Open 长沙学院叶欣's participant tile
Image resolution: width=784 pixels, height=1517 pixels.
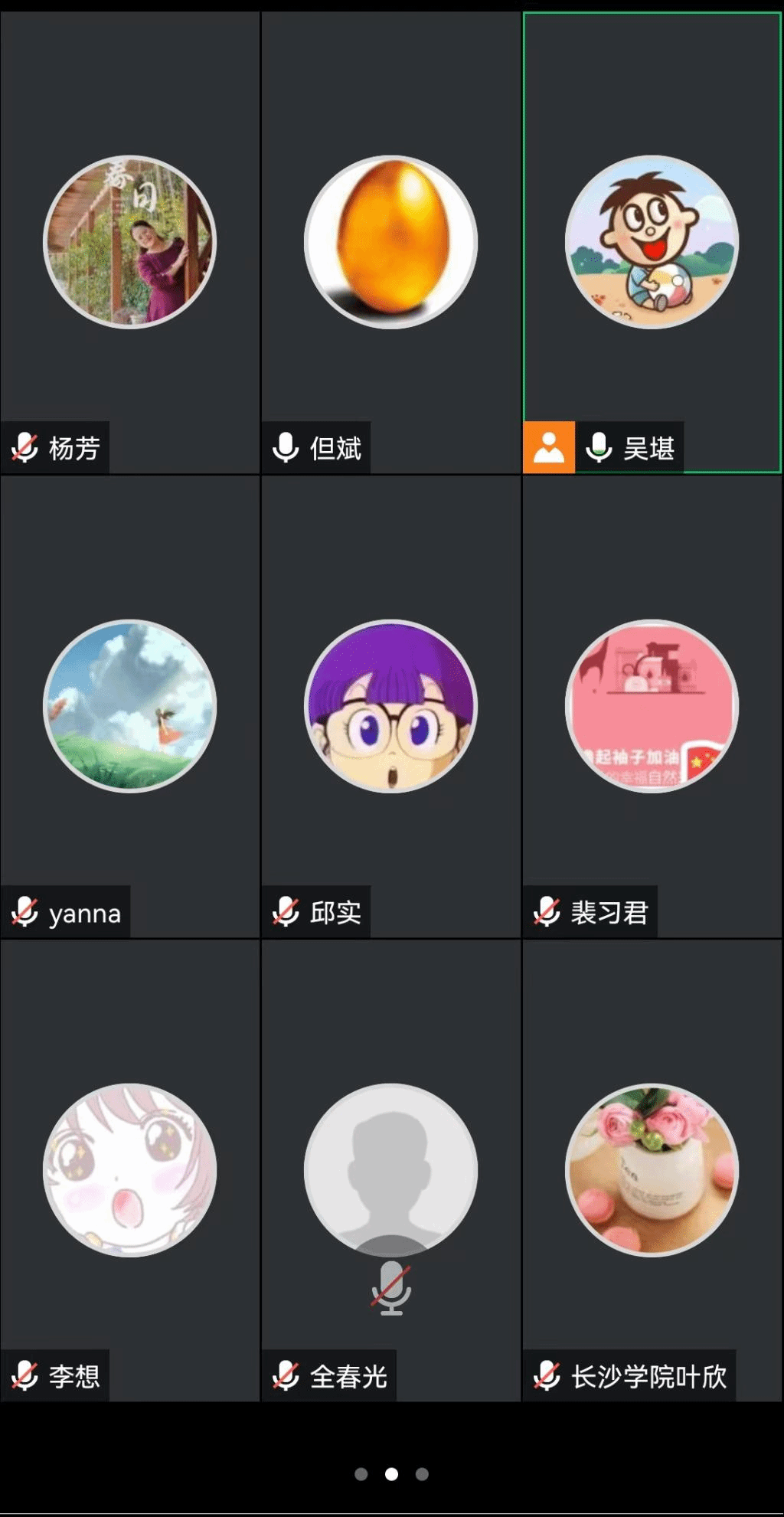tap(652, 1169)
